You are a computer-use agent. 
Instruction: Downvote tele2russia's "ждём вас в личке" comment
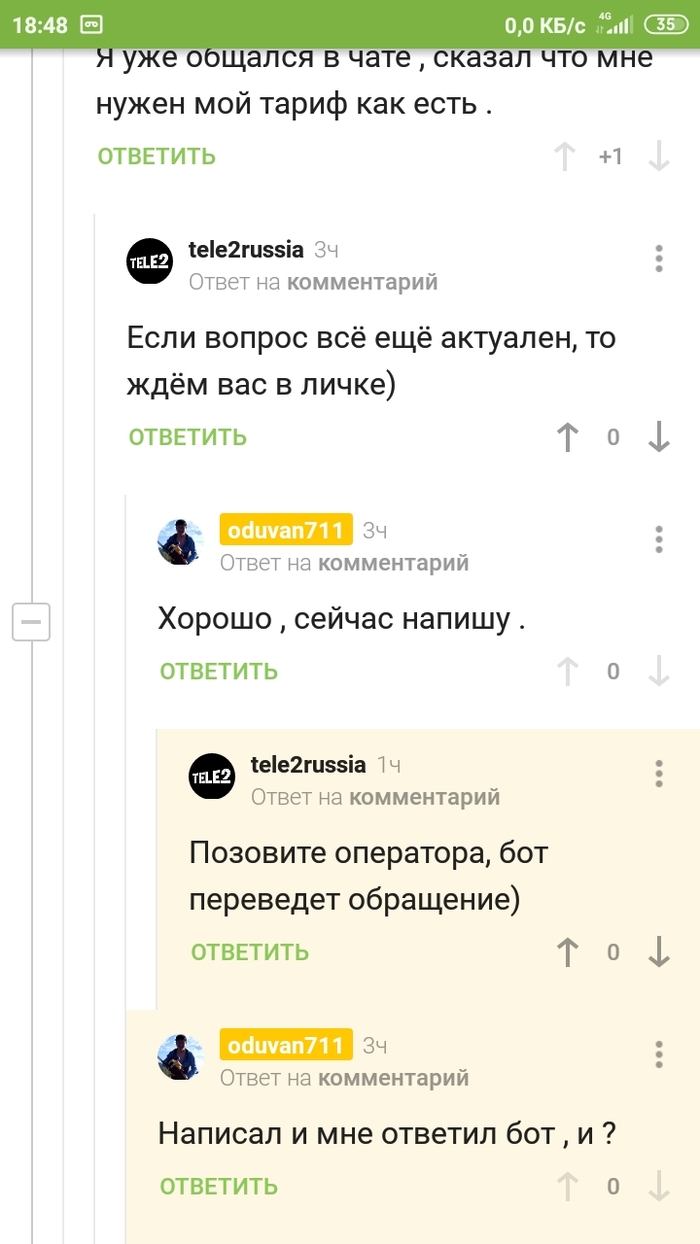coord(659,437)
